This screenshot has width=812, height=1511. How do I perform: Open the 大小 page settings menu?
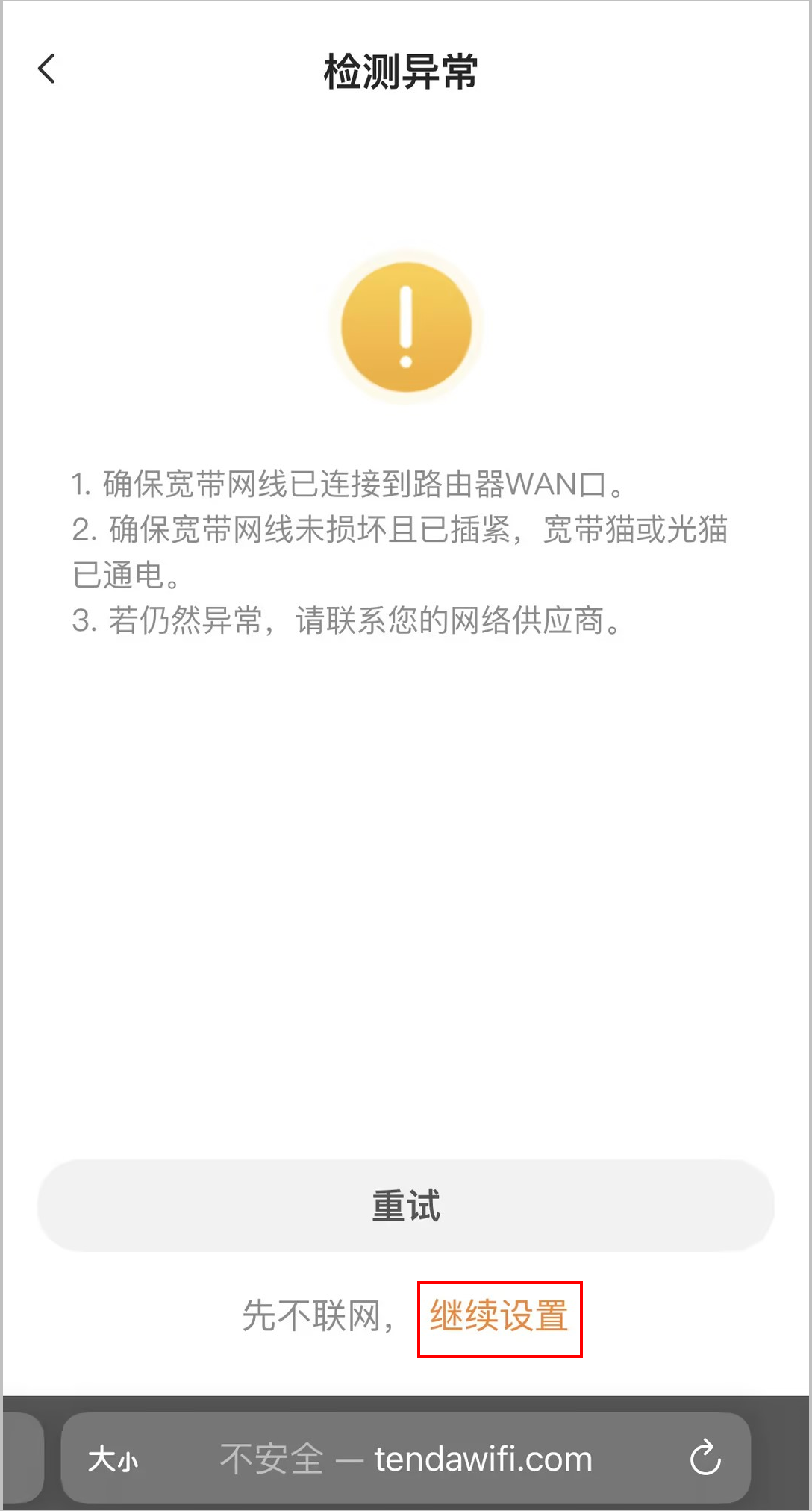(x=113, y=1459)
